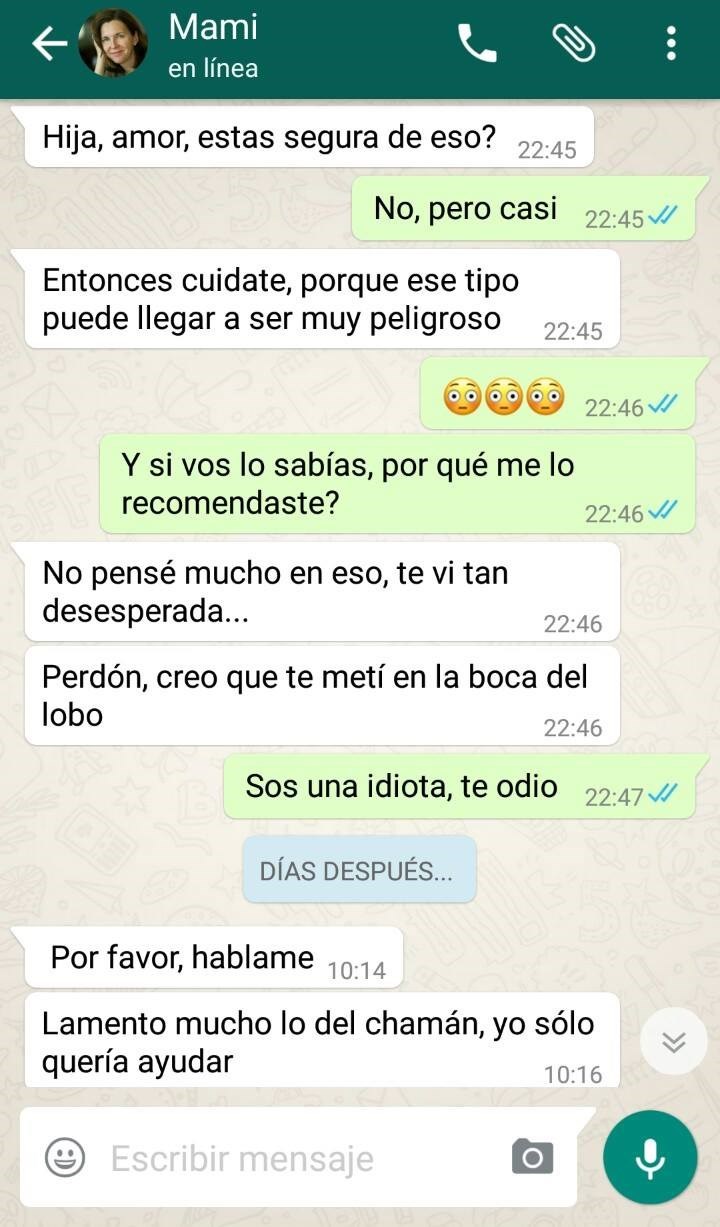The width and height of the screenshot is (720, 1227).
Task: Go back to the chat list
Action: coord(48,44)
